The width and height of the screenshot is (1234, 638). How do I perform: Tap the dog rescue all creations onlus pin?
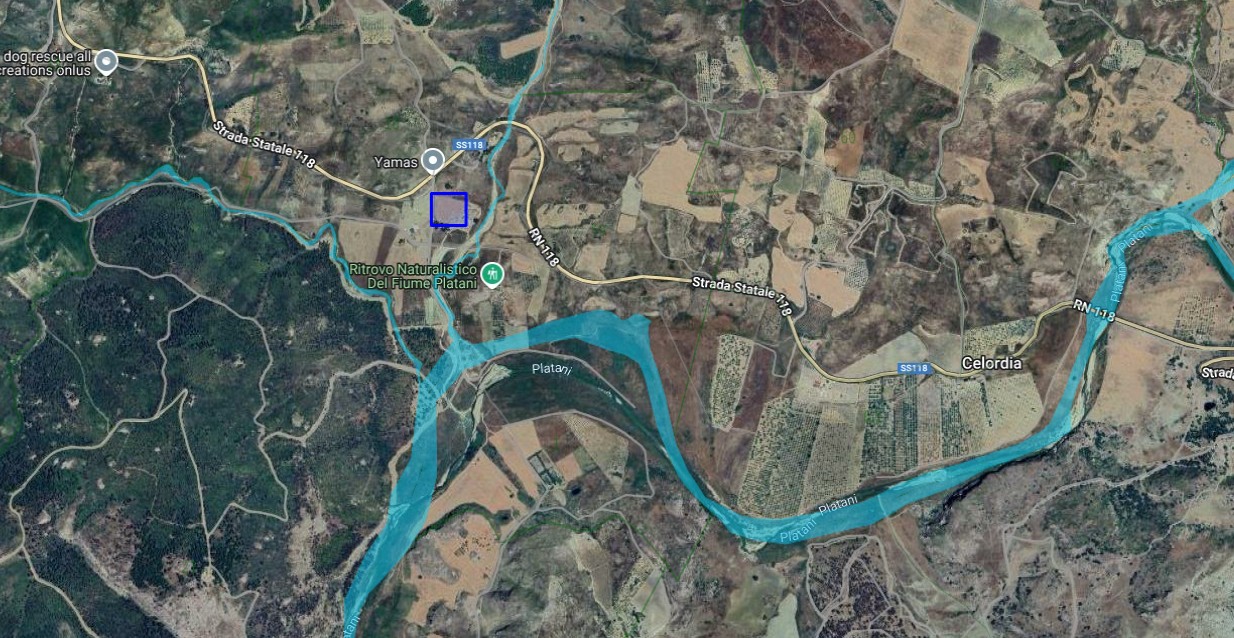[x=106, y=63]
